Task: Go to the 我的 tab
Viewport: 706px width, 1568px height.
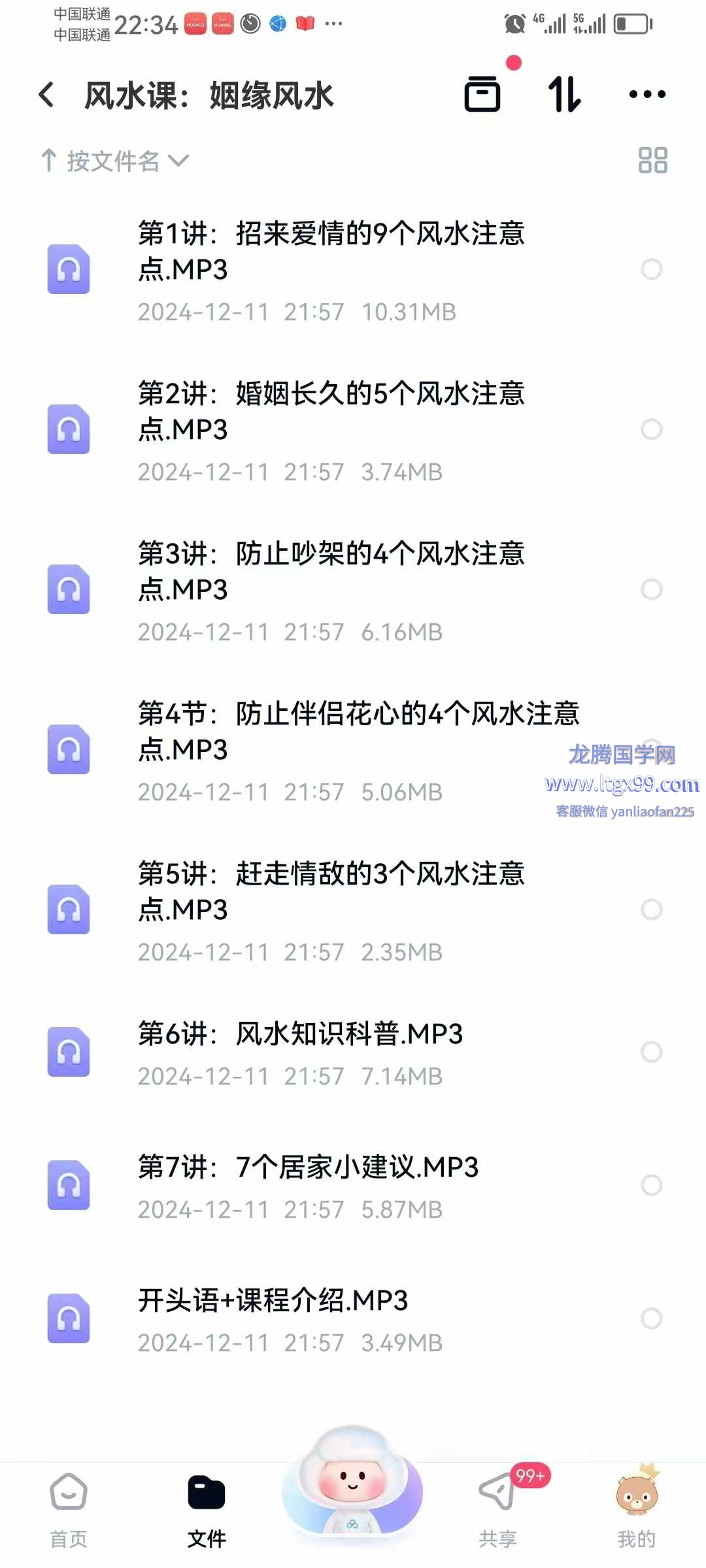Action: click(637, 1510)
